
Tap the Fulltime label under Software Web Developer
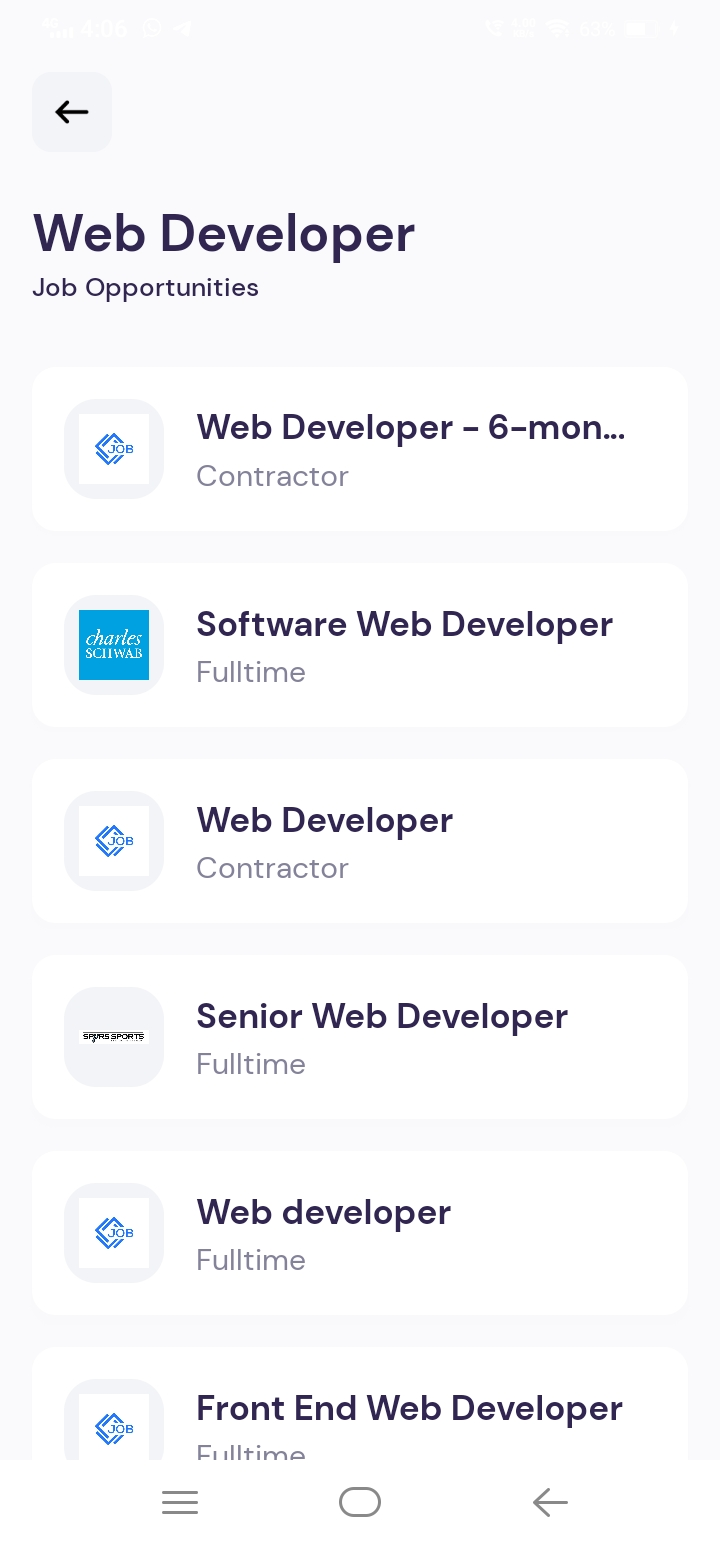tap(251, 673)
